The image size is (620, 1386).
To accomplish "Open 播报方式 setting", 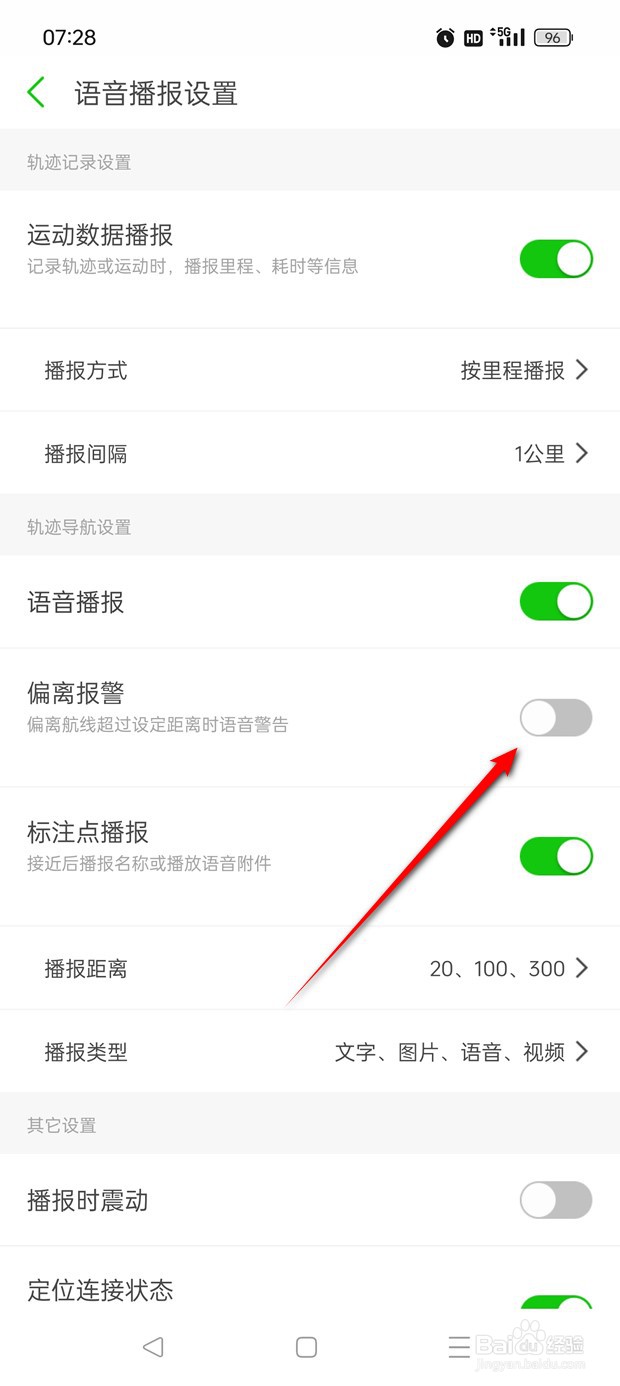I will 310,370.
